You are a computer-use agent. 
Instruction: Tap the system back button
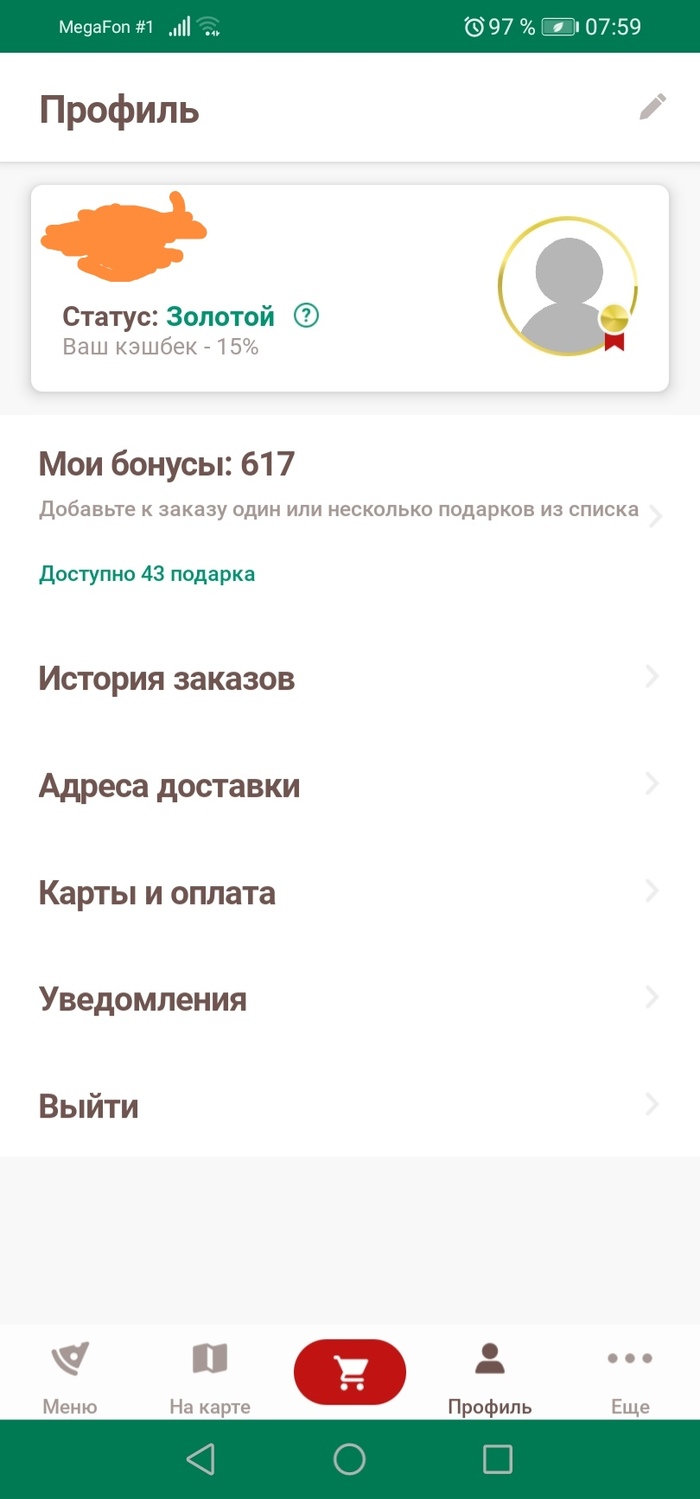pyautogui.click(x=201, y=1459)
